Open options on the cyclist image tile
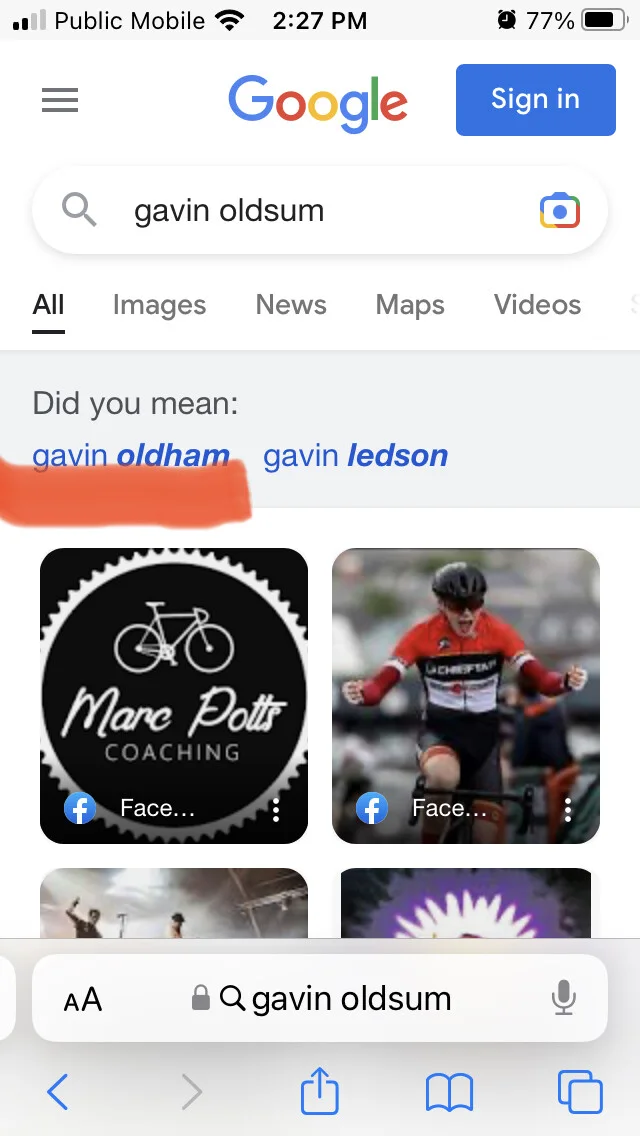The width and height of the screenshot is (640, 1136). pyautogui.click(x=568, y=809)
